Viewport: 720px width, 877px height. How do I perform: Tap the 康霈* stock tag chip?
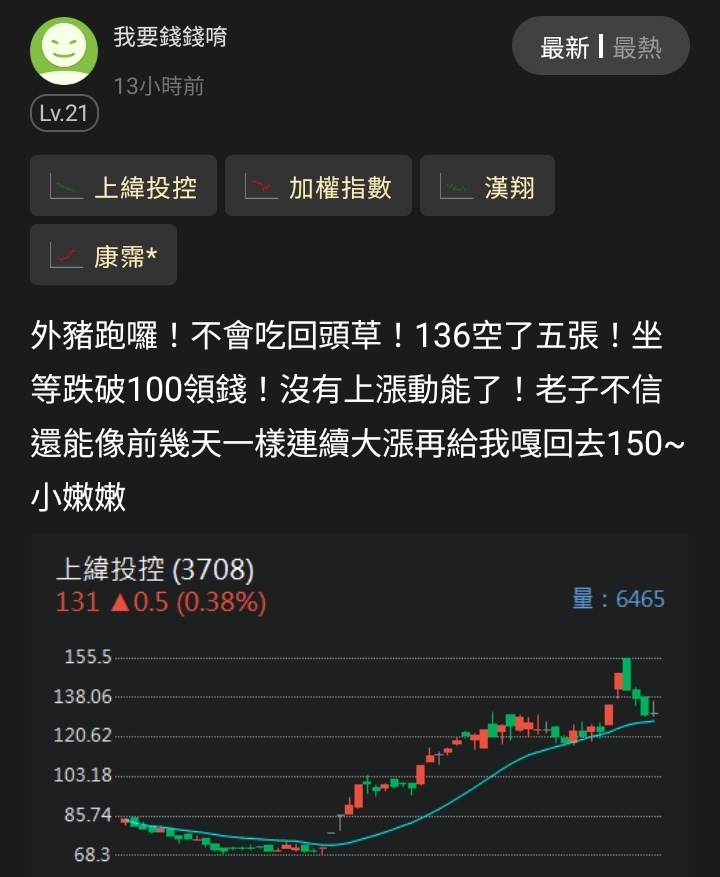tap(104, 256)
